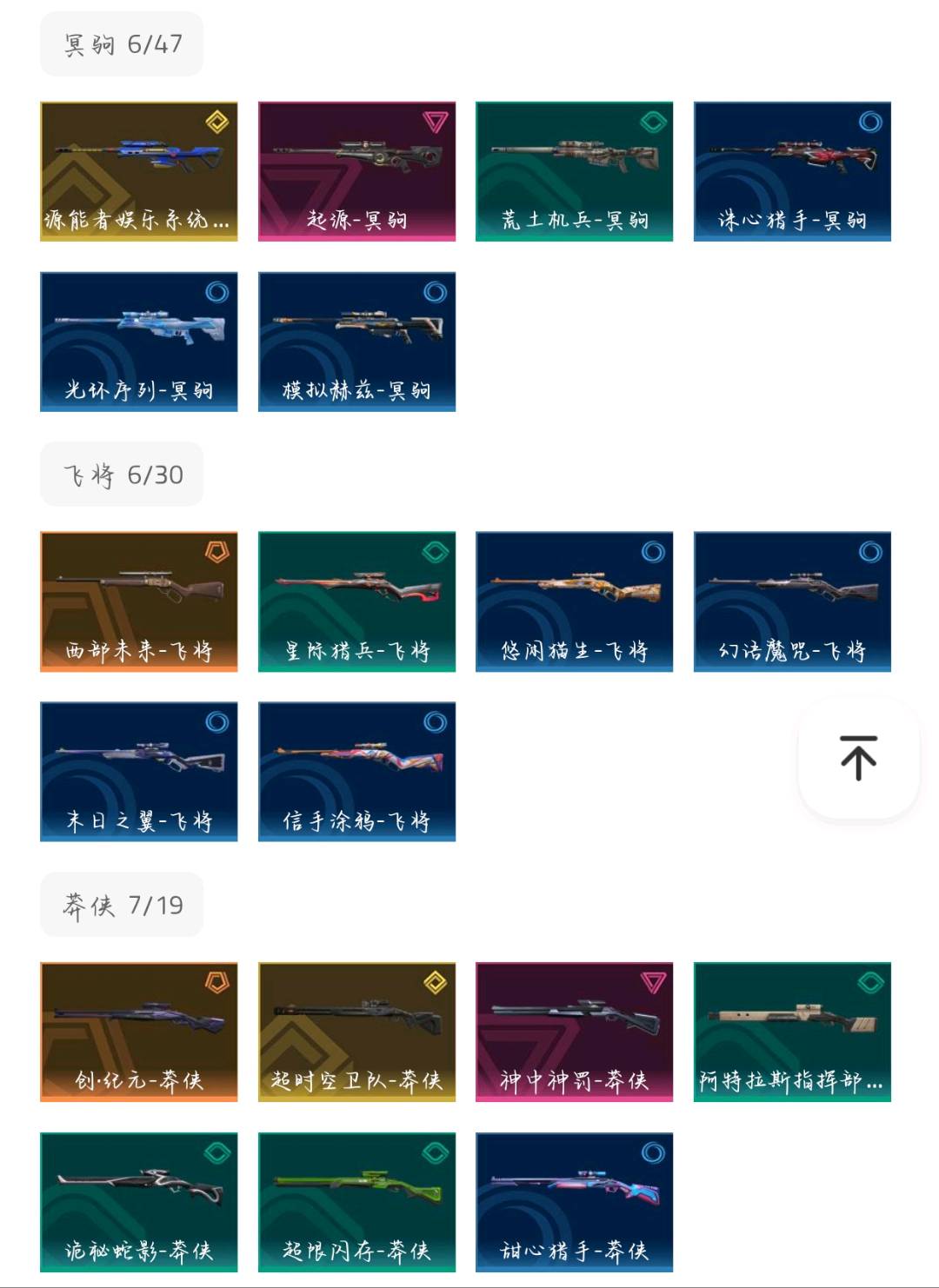Viewport: 939px width, 1288px height.
Task: Select the 星际猎兵-飞将 skin card
Action: 355,600
